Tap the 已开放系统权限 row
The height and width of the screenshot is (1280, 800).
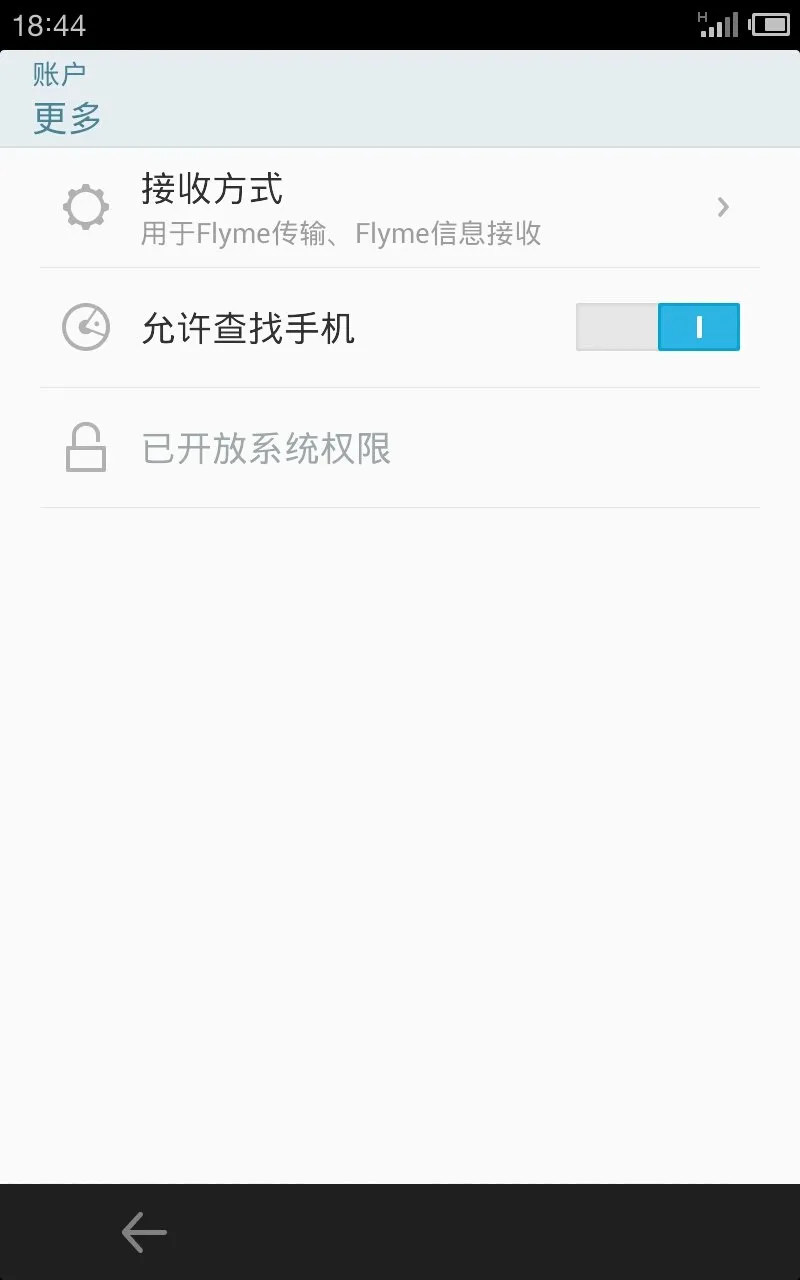(x=400, y=448)
